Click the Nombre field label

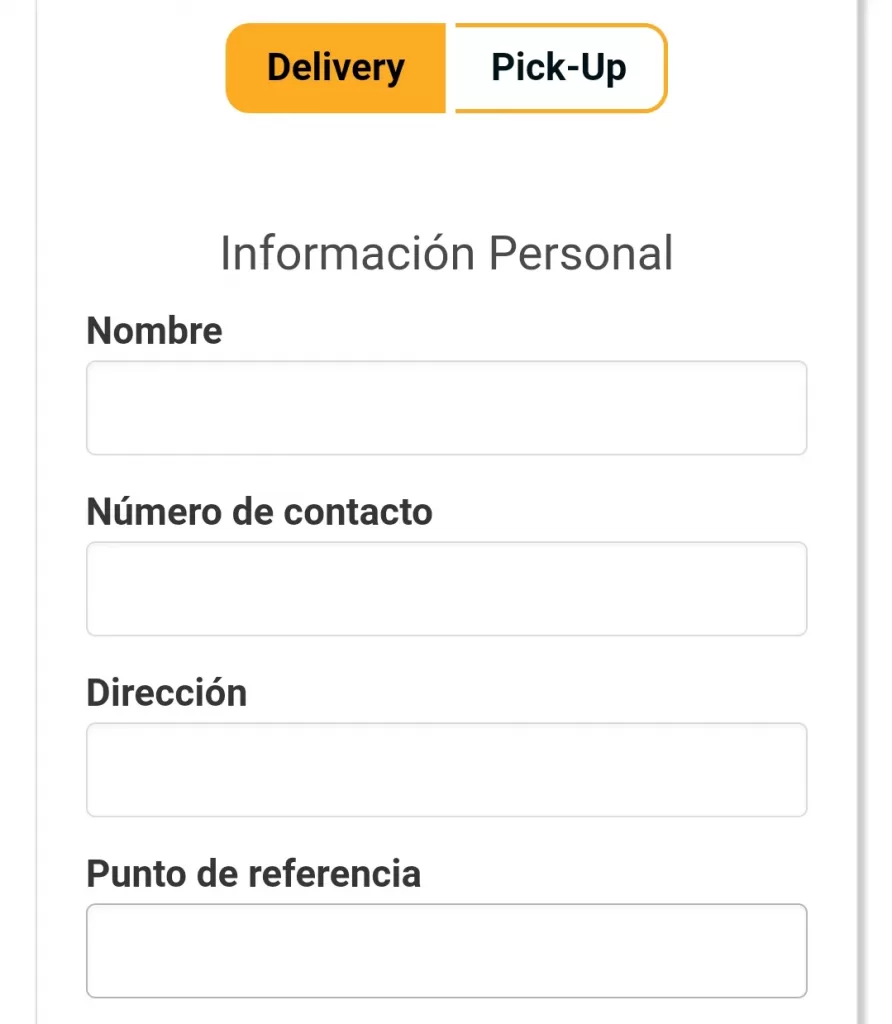(154, 330)
